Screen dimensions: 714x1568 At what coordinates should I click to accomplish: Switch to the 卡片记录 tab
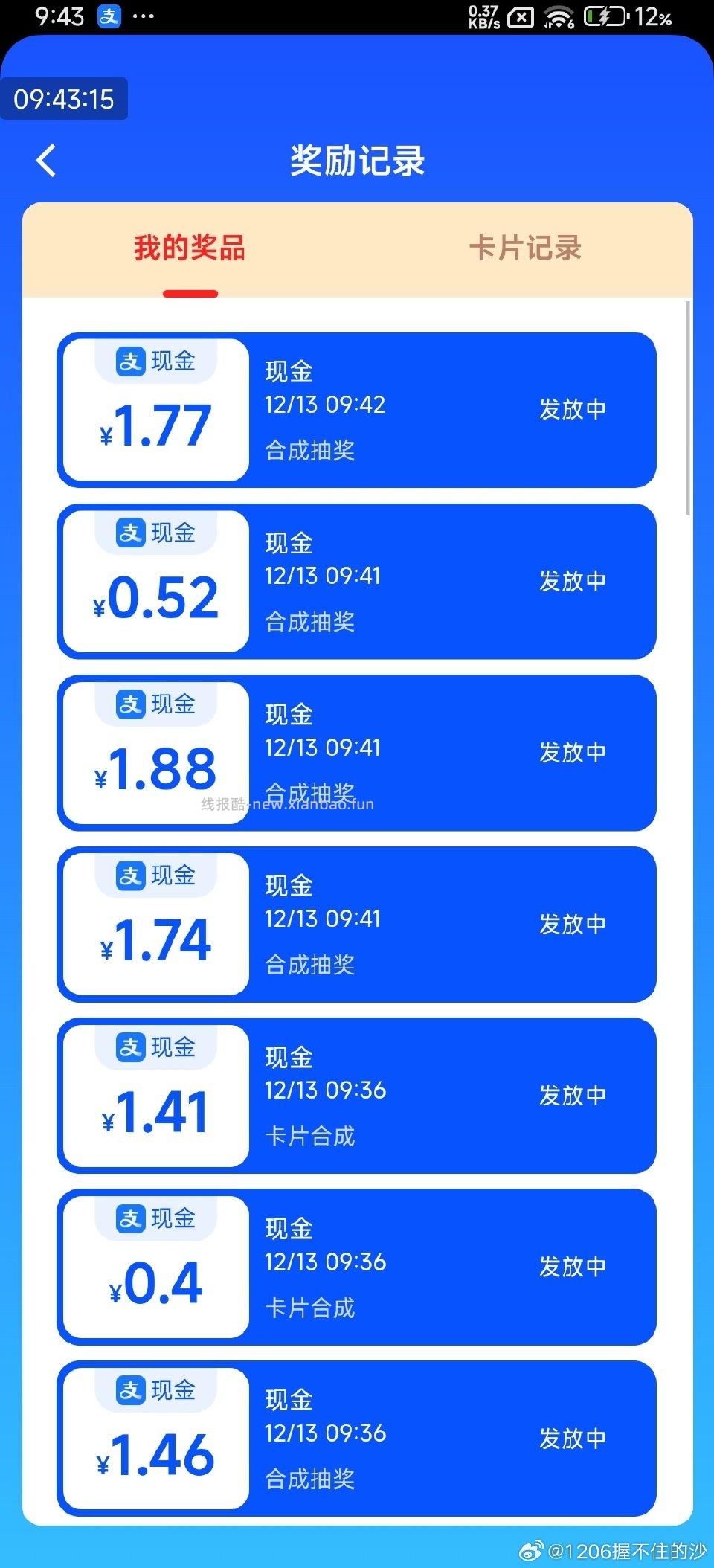[530, 248]
